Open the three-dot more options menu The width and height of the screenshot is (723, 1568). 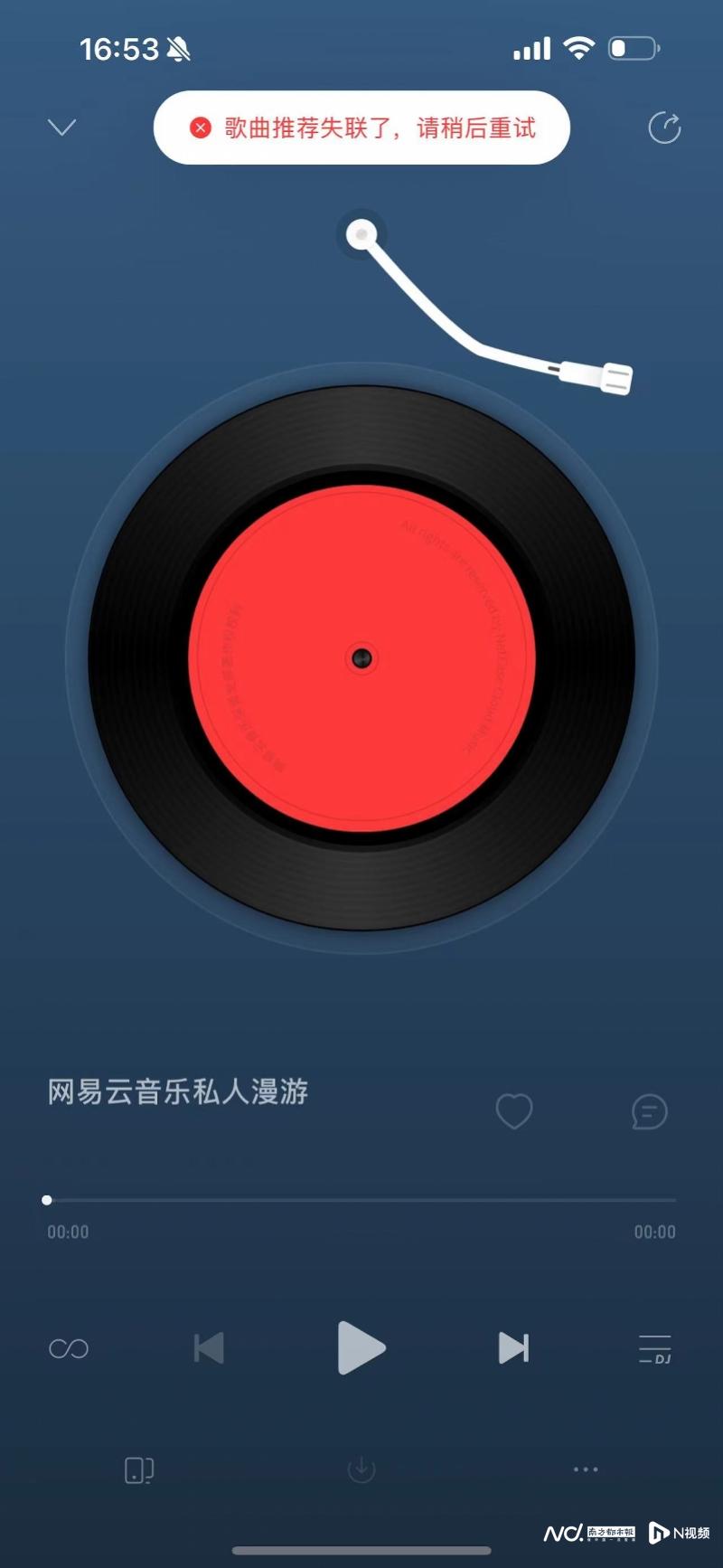pos(586,1469)
